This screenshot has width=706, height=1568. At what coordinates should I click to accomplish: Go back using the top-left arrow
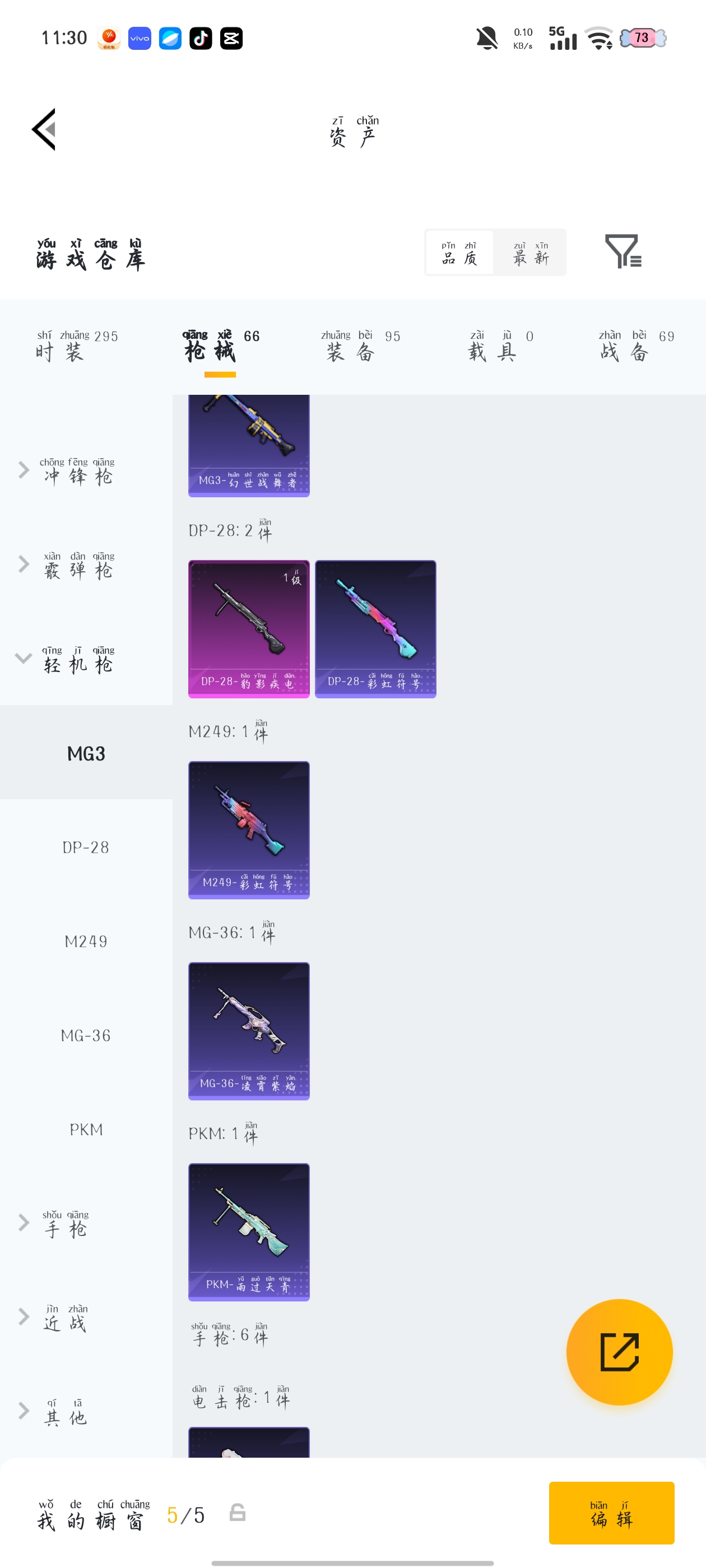click(44, 129)
